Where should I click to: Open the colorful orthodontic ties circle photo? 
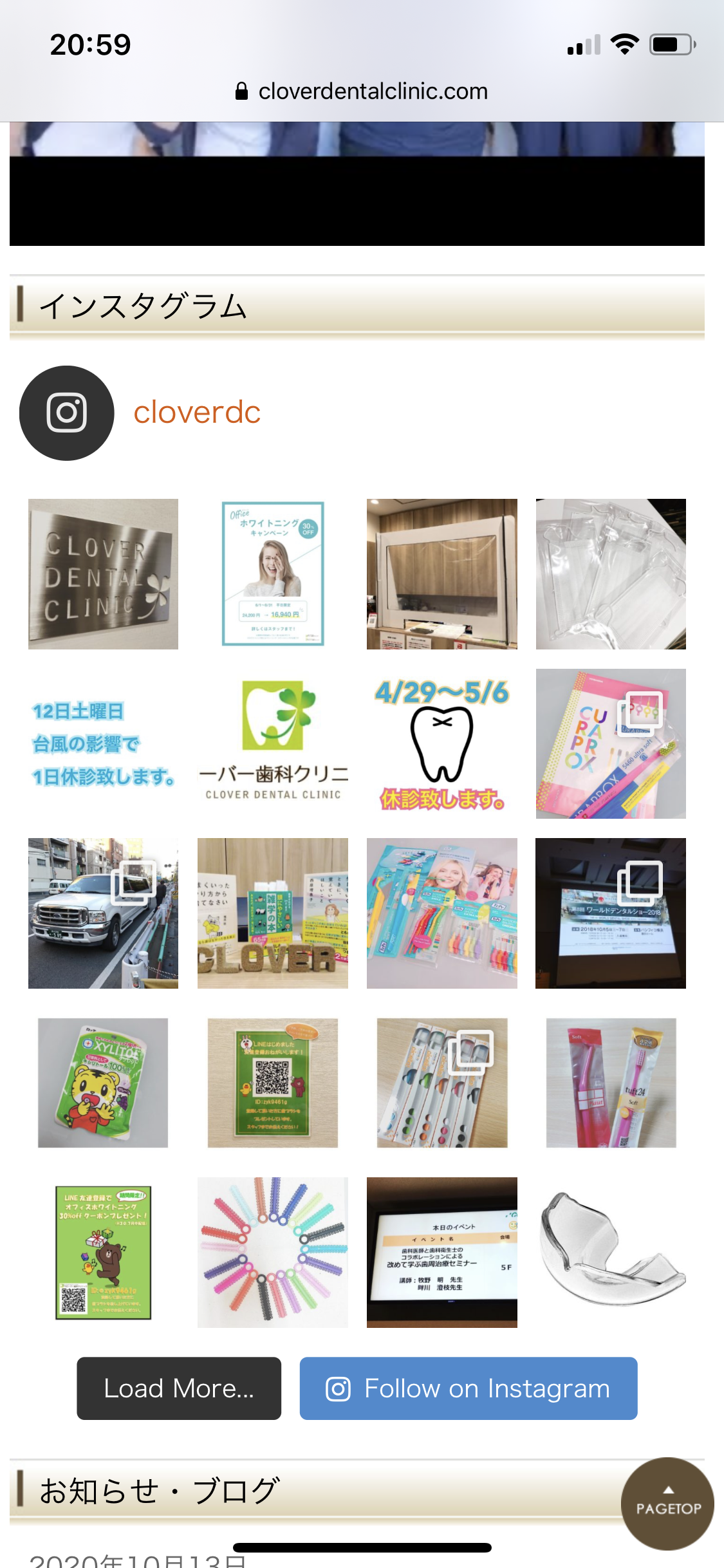[273, 1252]
